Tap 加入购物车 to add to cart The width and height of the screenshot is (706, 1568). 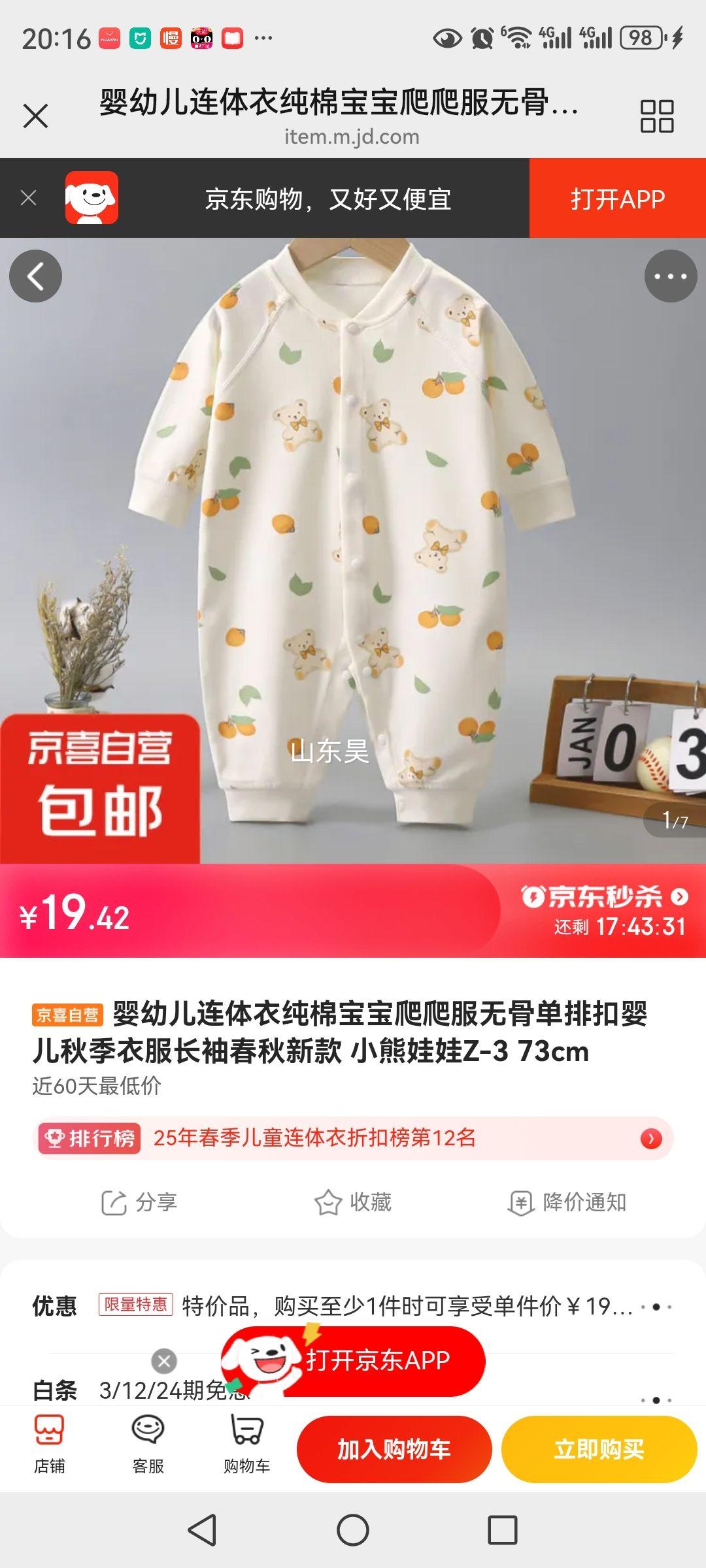[395, 1449]
